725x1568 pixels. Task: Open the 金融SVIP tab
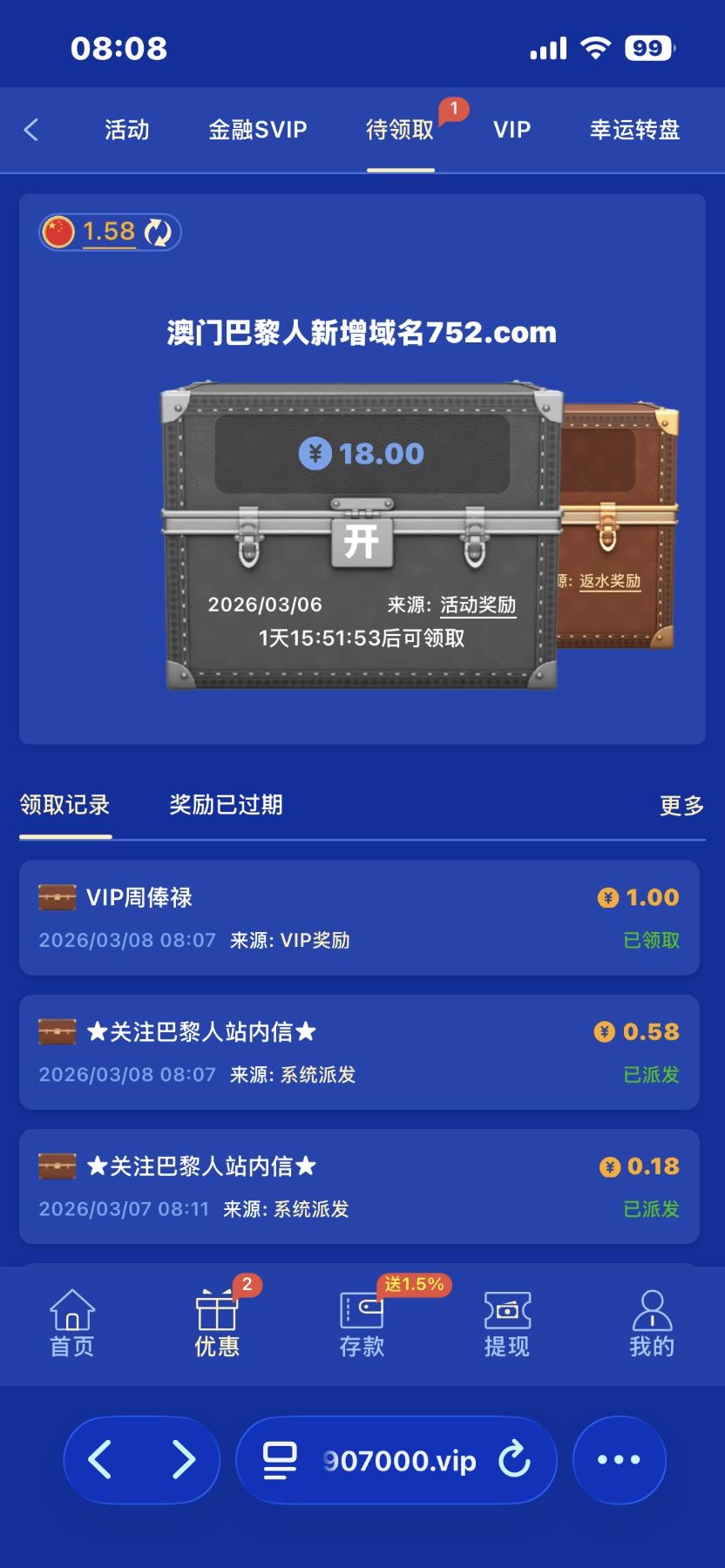point(258,130)
